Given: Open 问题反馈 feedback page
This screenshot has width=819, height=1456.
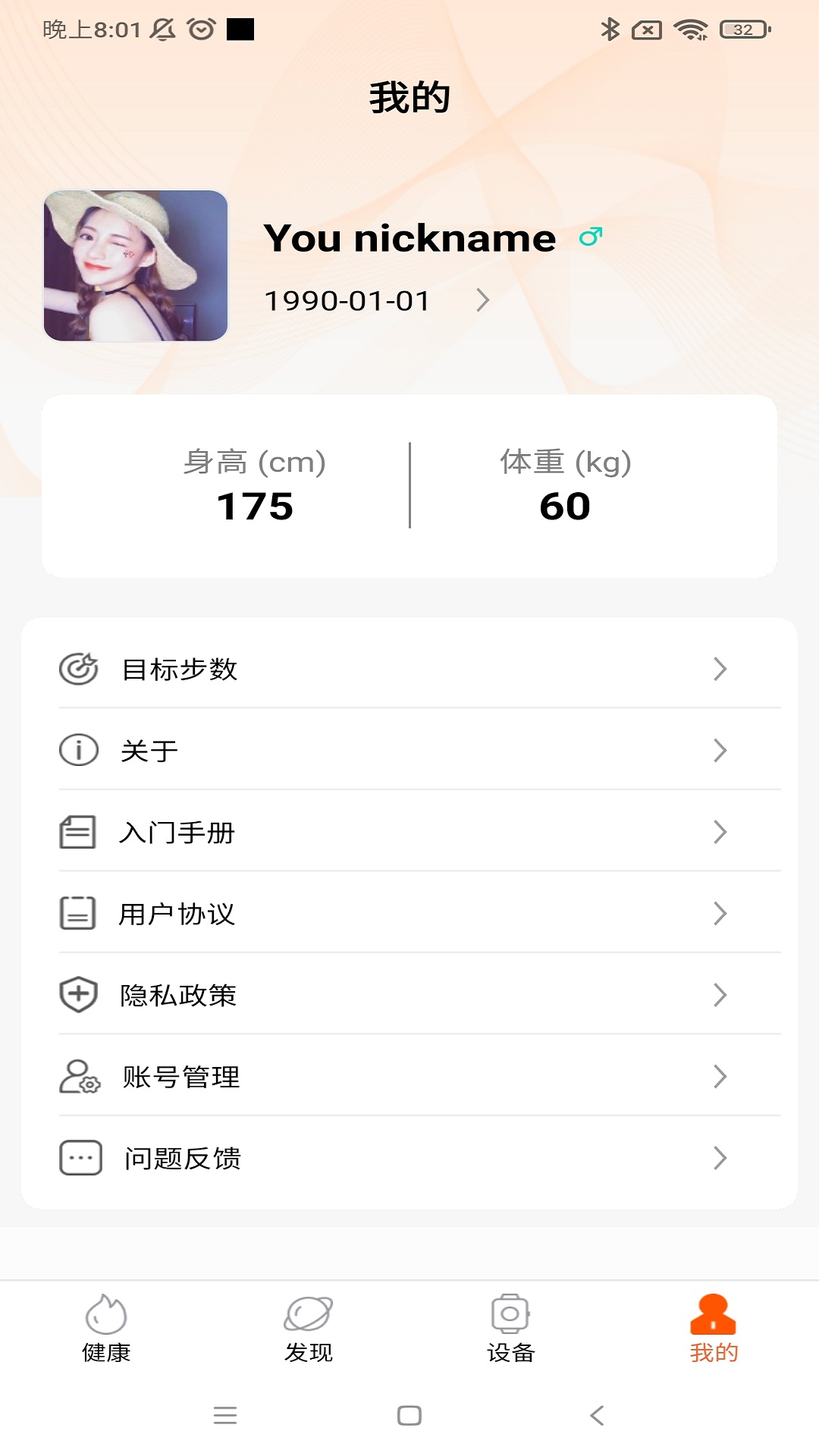Looking at the screenshot, I should [x=409, y=1158].
